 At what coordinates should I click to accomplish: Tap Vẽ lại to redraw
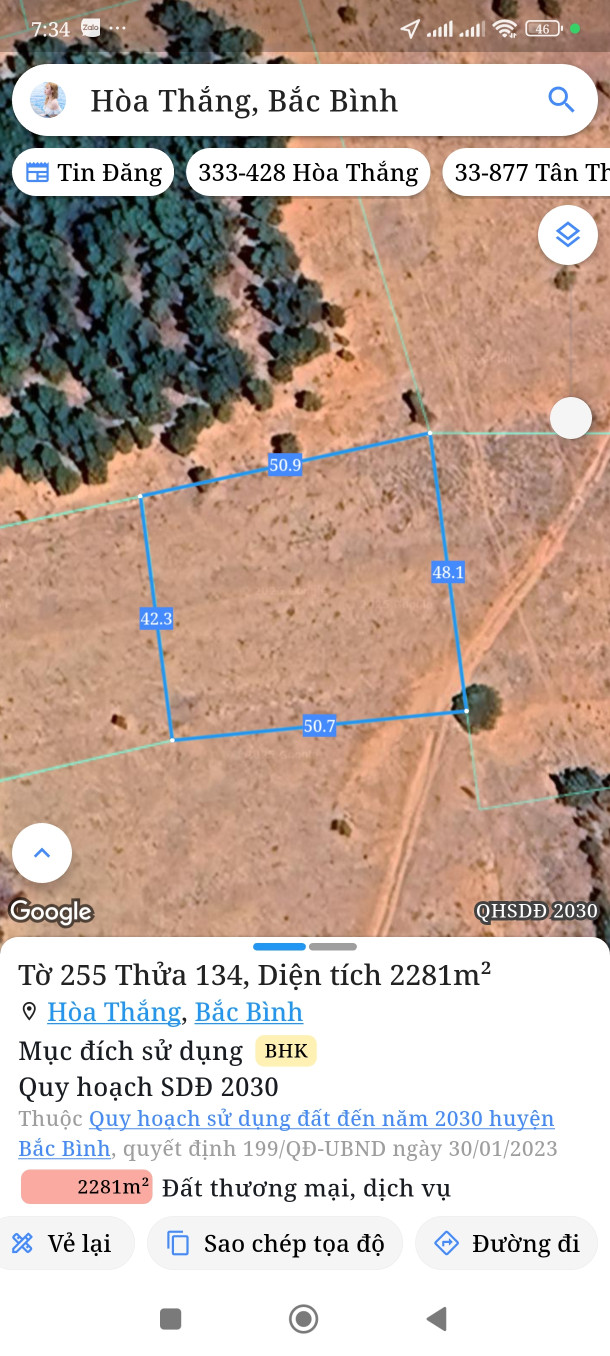point(62,1244)
